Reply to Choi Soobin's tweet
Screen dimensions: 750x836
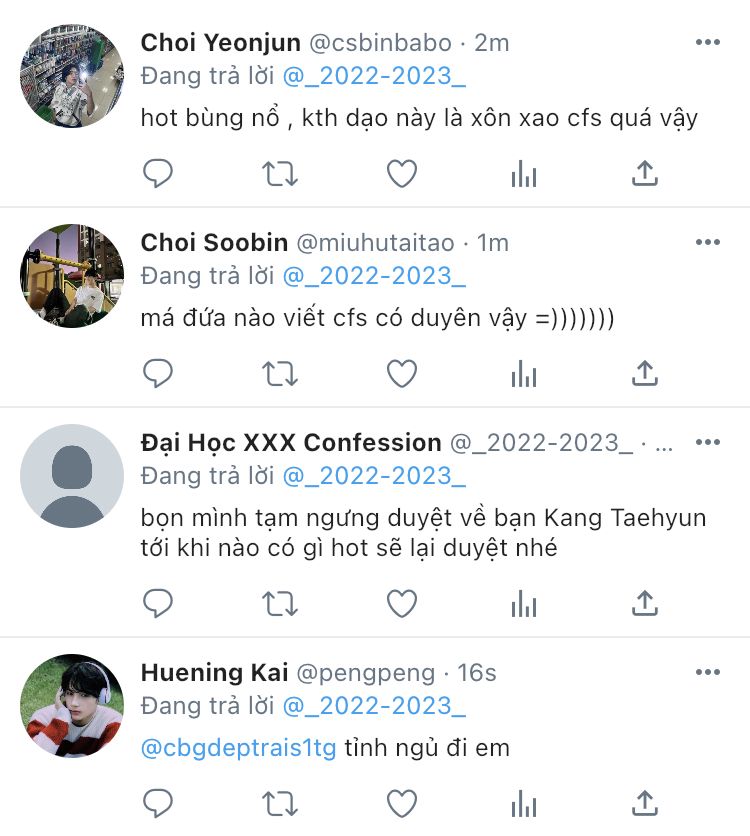pyautogui.click(x=158, y=374)
